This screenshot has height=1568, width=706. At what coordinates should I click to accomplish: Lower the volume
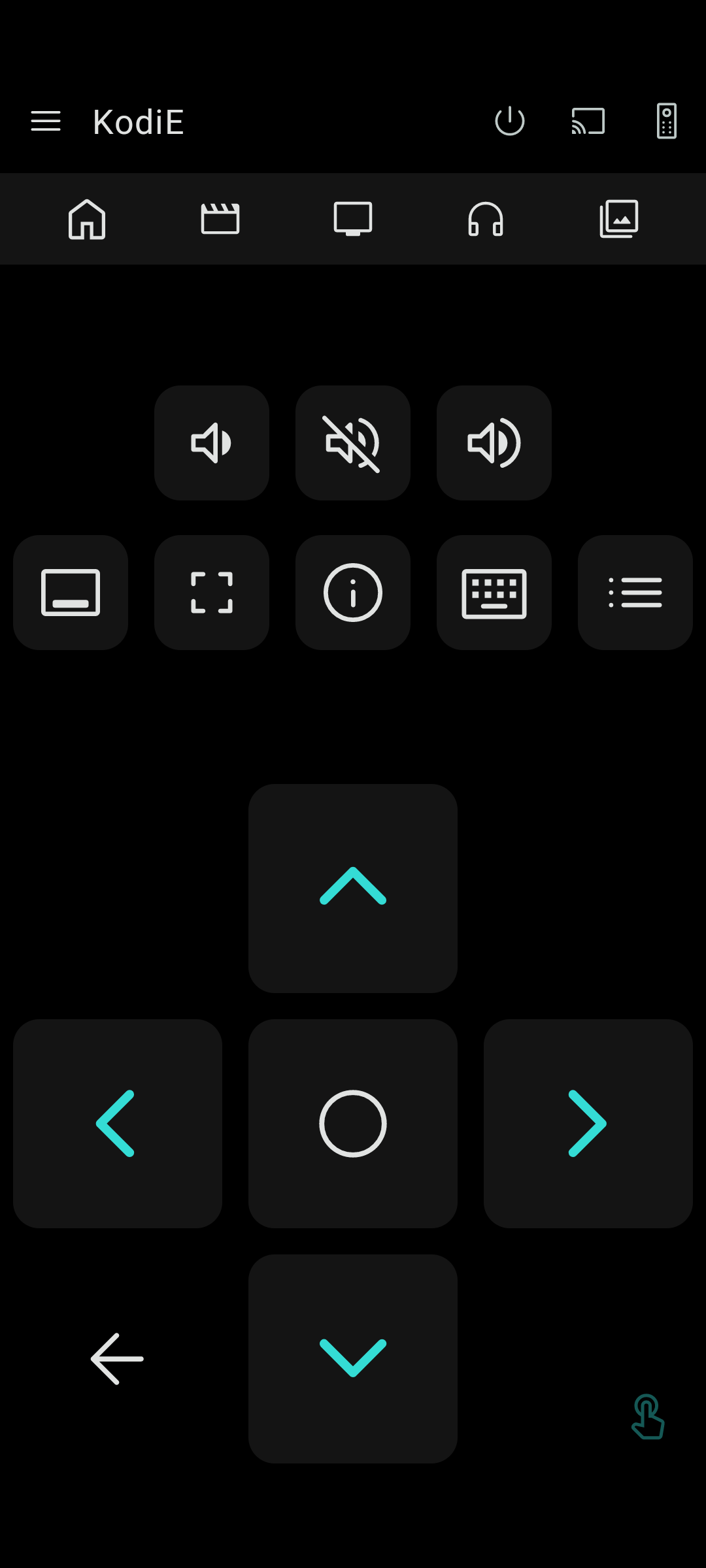click(212, 443)
